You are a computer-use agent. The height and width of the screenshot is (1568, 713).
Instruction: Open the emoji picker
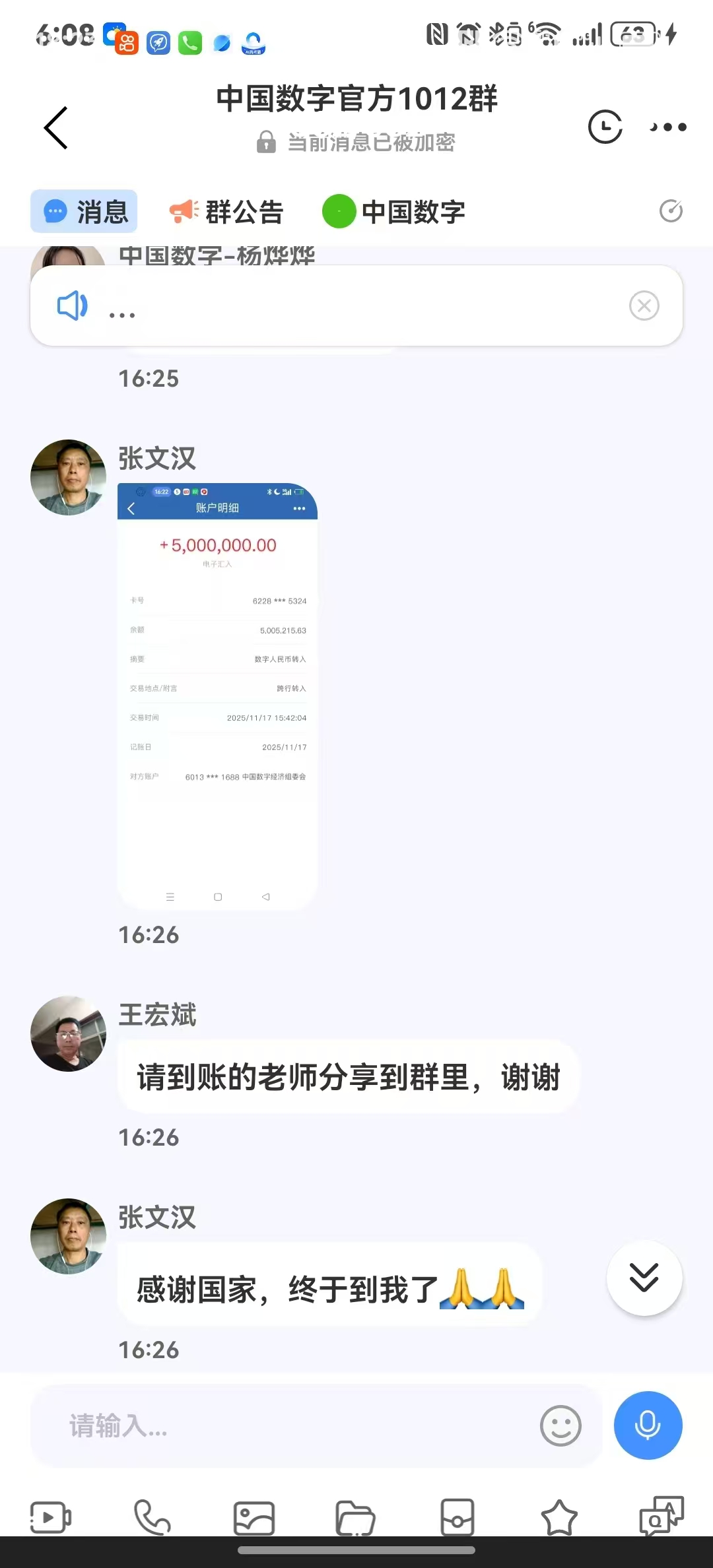point(560,1425)
